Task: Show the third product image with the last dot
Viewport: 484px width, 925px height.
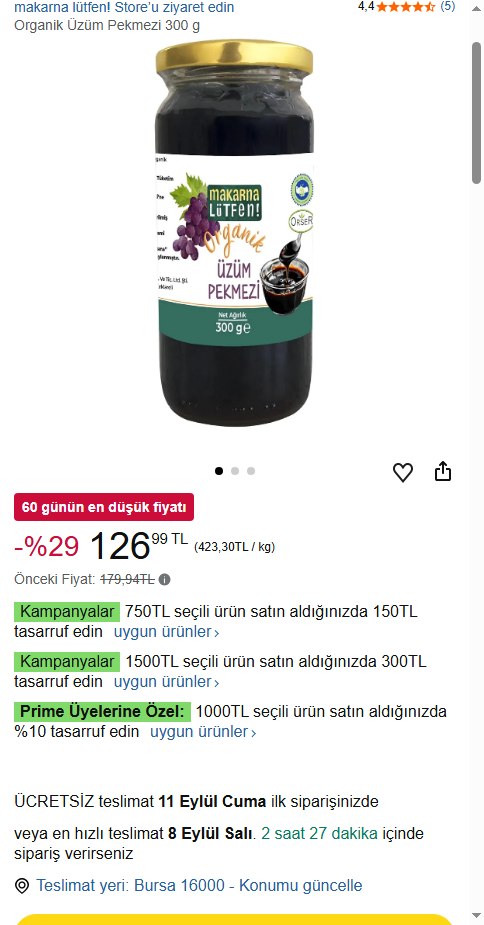Action: tap(251, 471)
